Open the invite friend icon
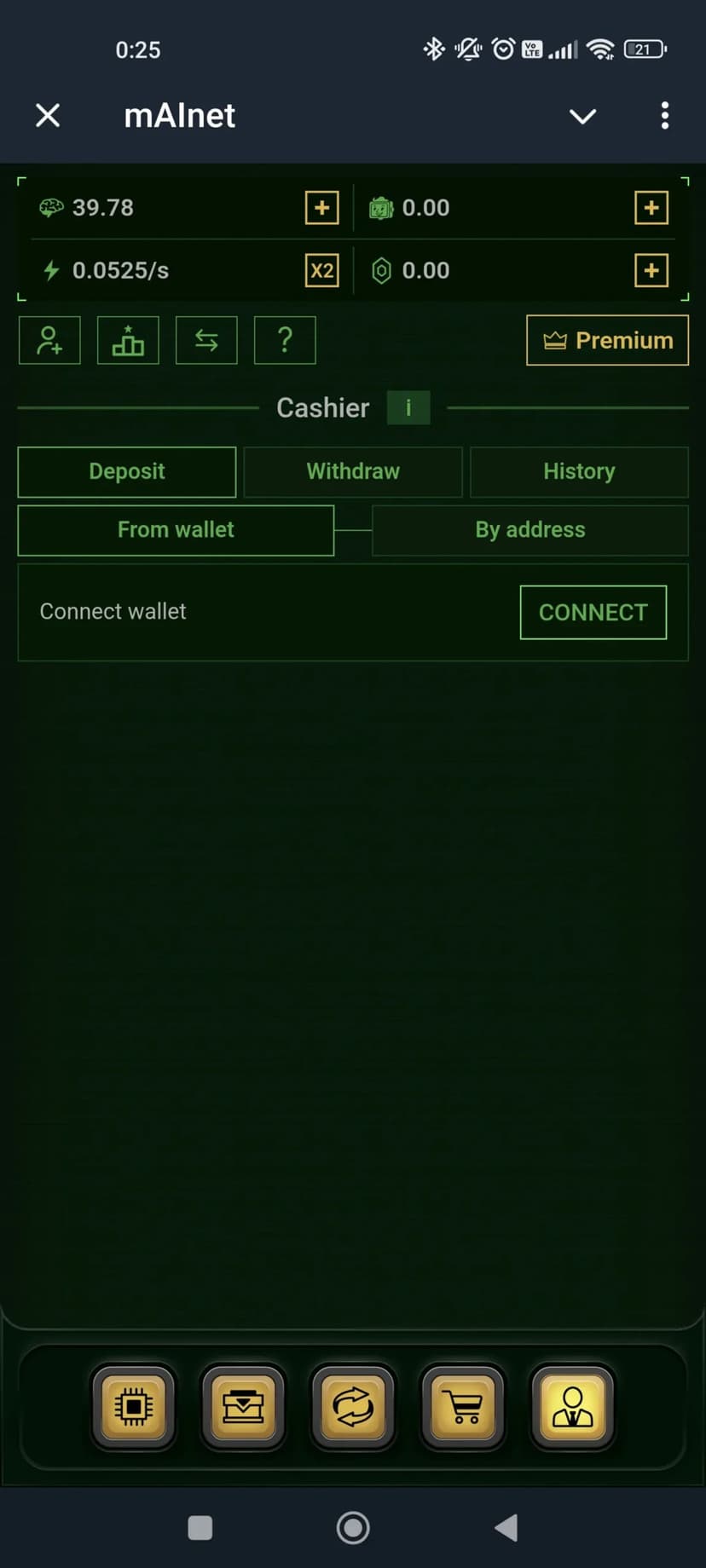Screen dimensions: 706x1568 click(49, 340)
